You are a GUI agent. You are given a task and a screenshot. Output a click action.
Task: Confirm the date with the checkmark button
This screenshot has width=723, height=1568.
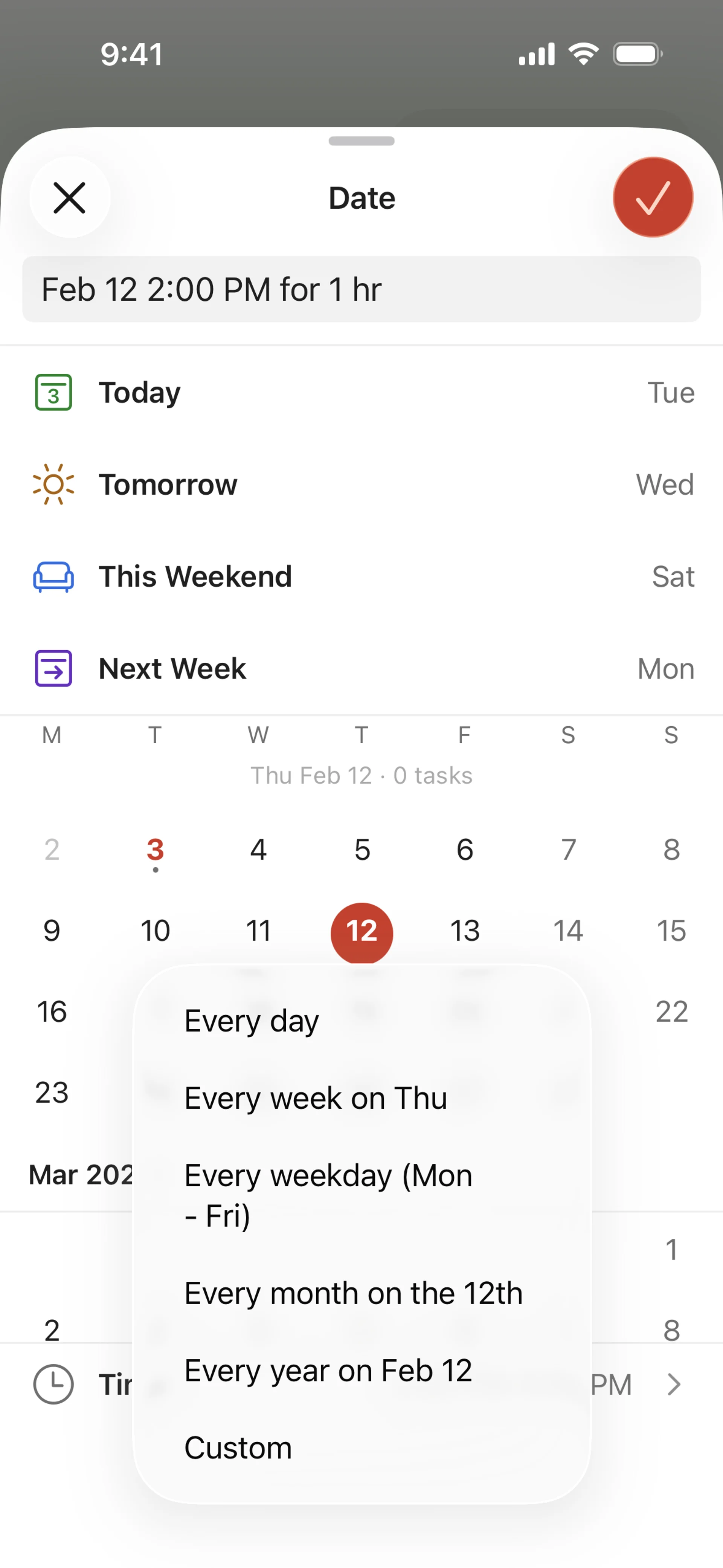tap(653, 197)
